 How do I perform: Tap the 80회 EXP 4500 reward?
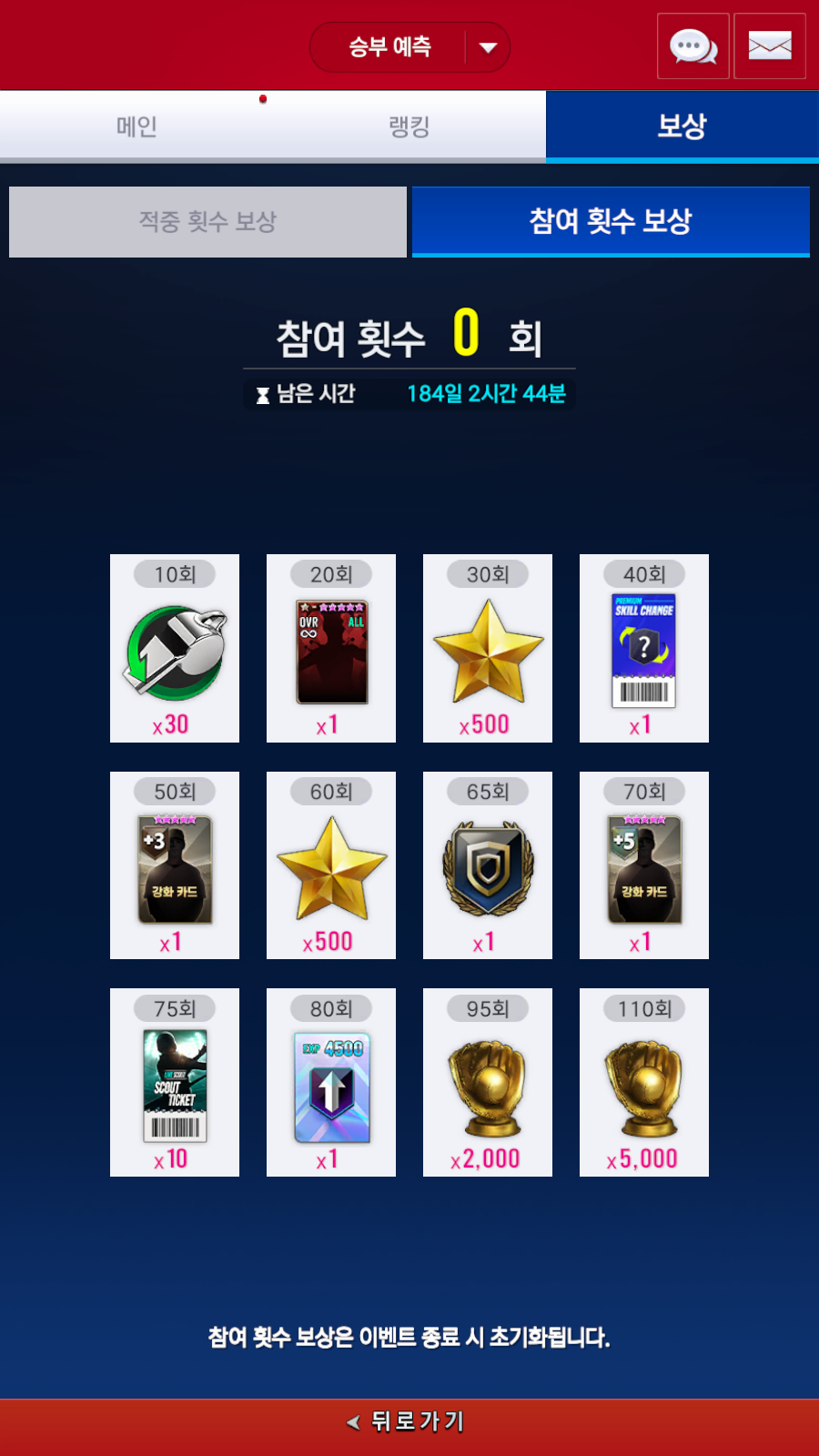331,1083
